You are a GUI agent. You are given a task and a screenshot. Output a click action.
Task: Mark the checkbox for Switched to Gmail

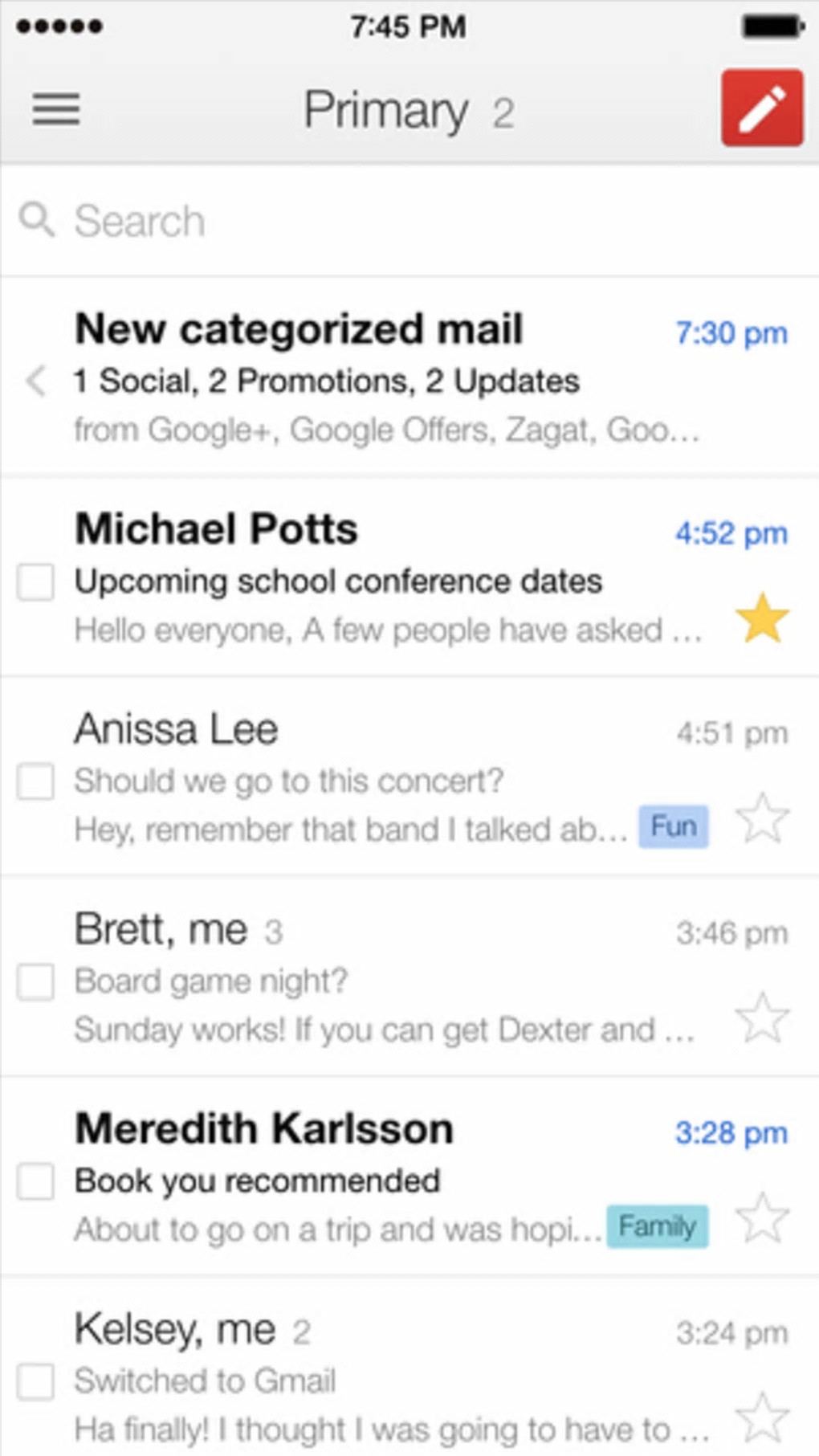36,1381
